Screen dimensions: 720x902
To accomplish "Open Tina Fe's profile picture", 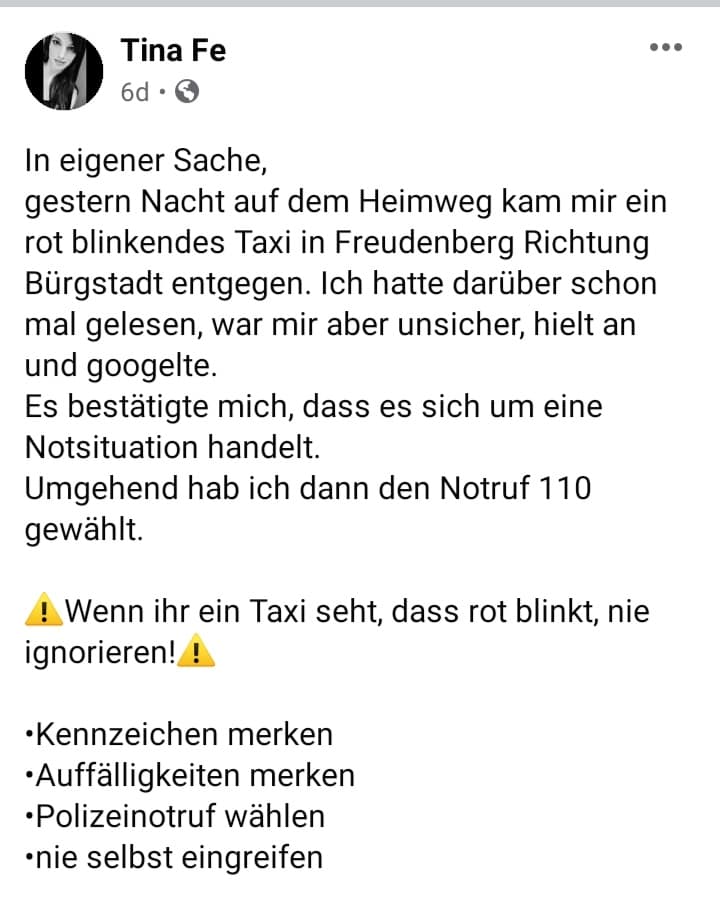I will coord(64,71).
